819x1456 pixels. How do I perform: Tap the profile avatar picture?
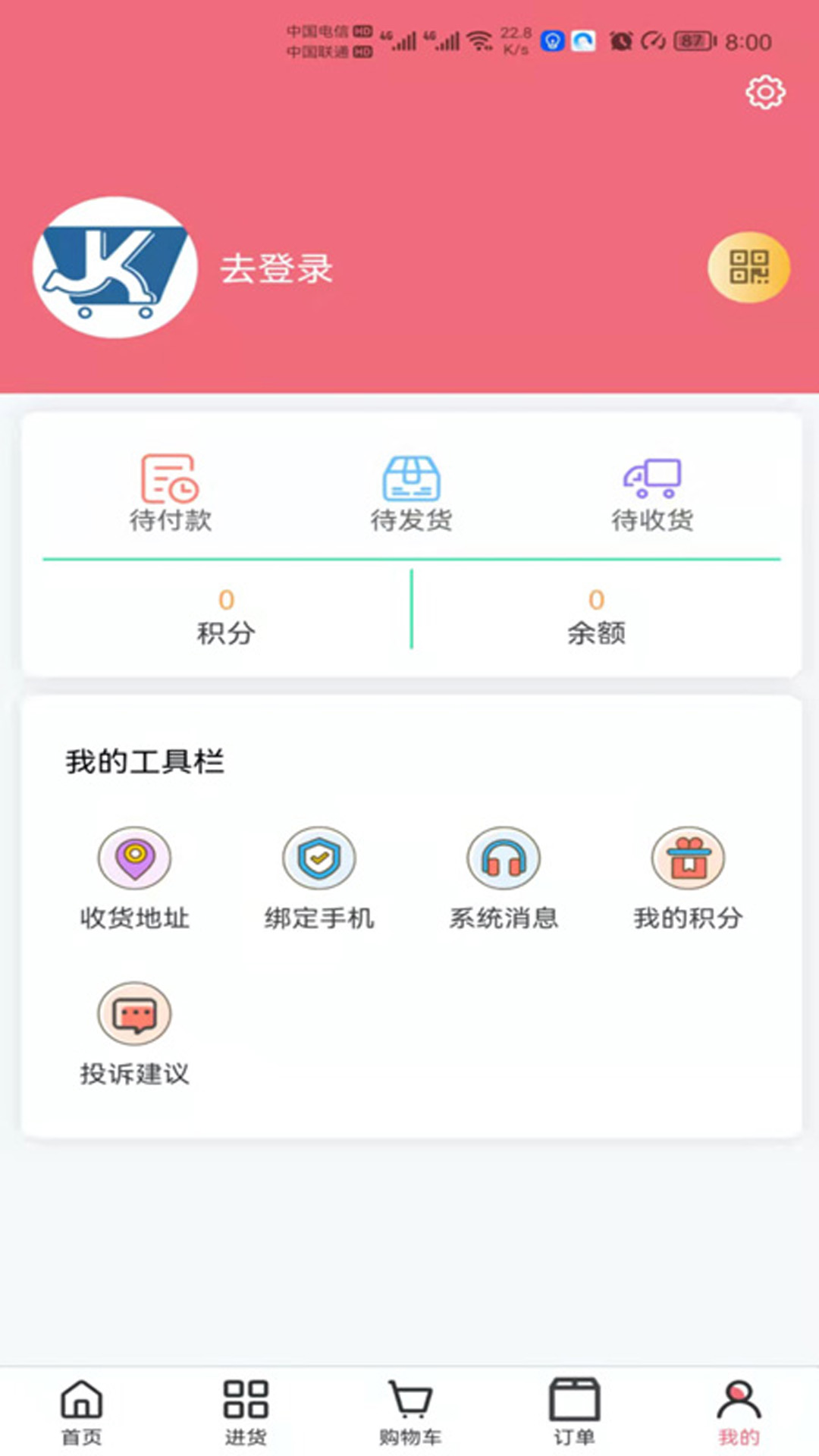point(115,268)
